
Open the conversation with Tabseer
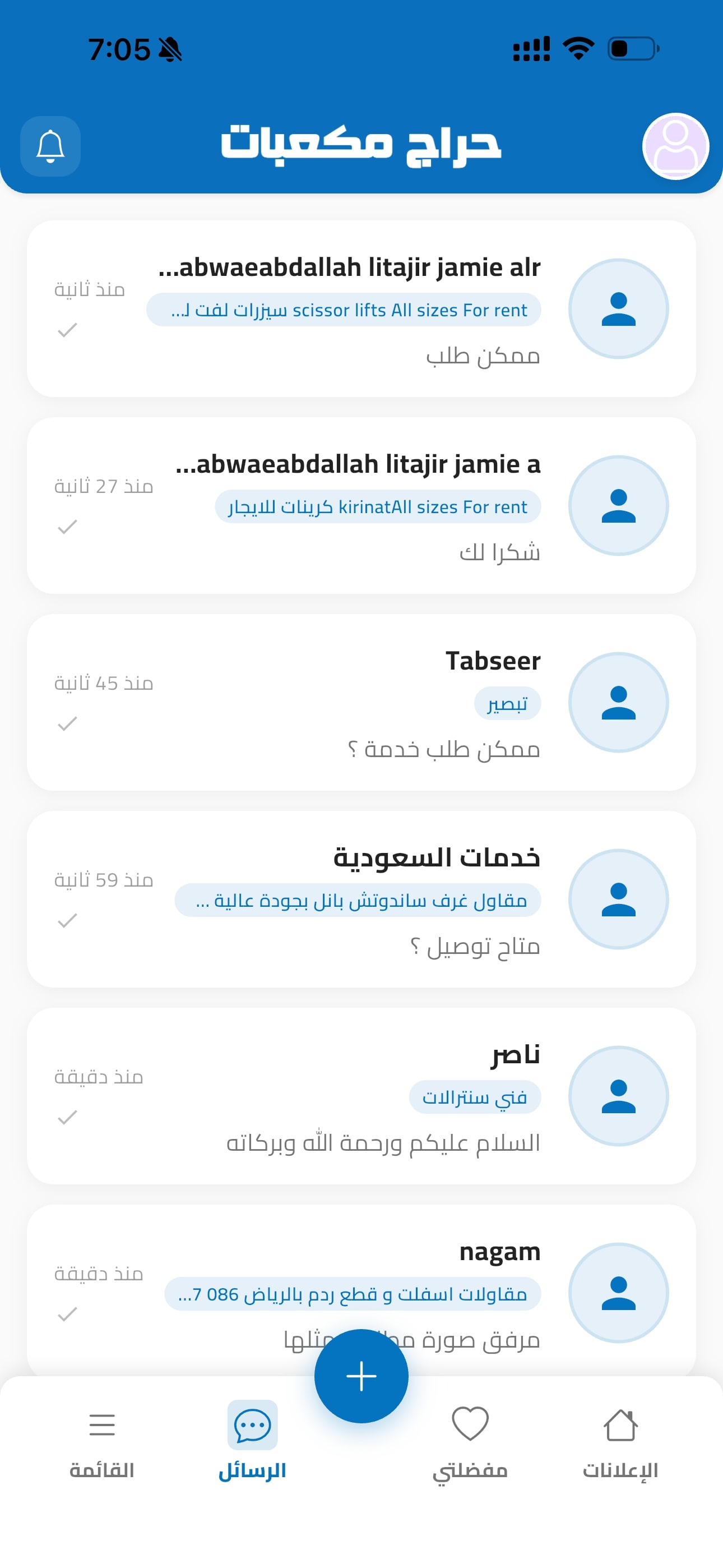coord(361,702)
